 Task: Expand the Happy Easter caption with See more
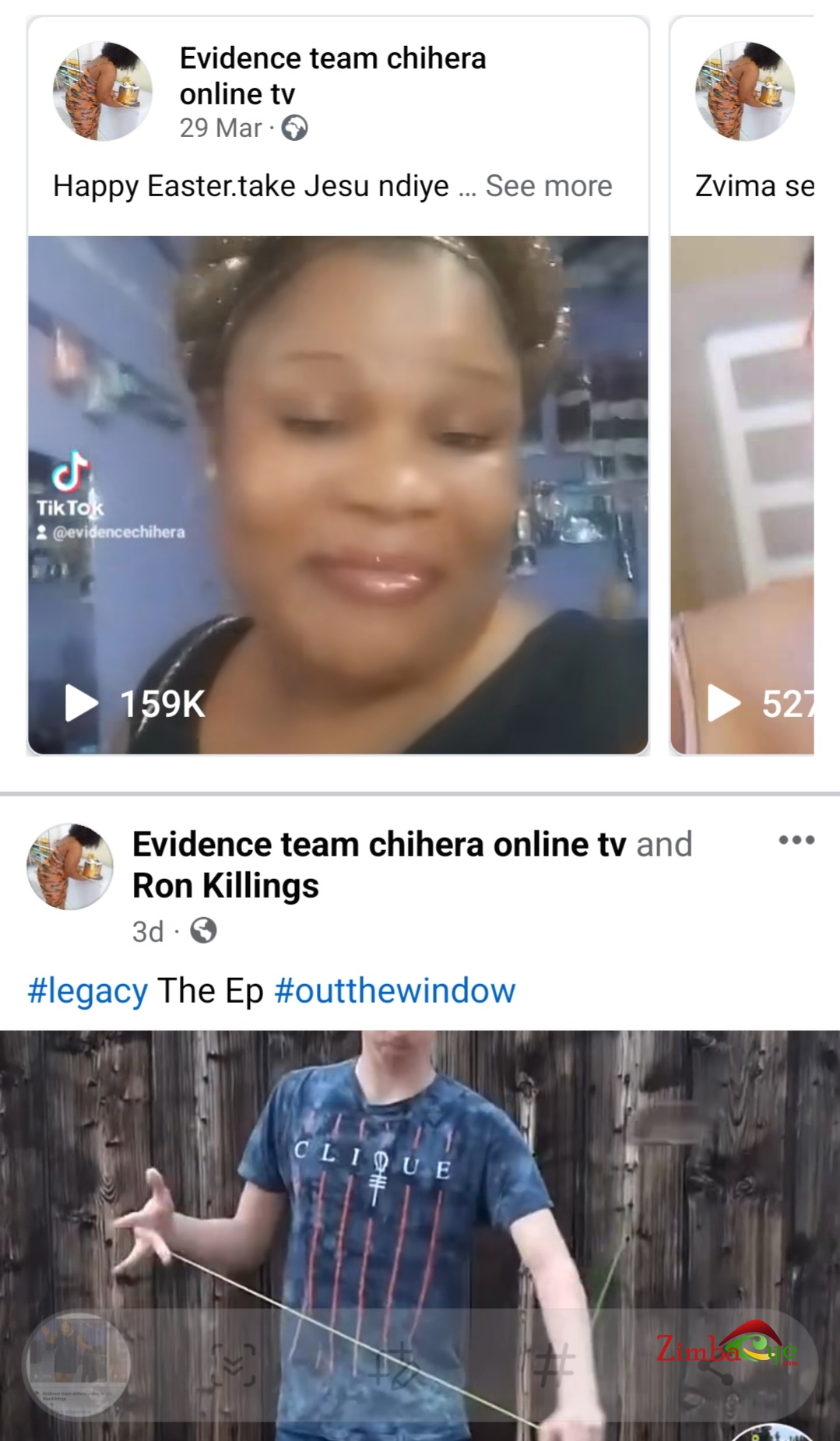[548, 186]
